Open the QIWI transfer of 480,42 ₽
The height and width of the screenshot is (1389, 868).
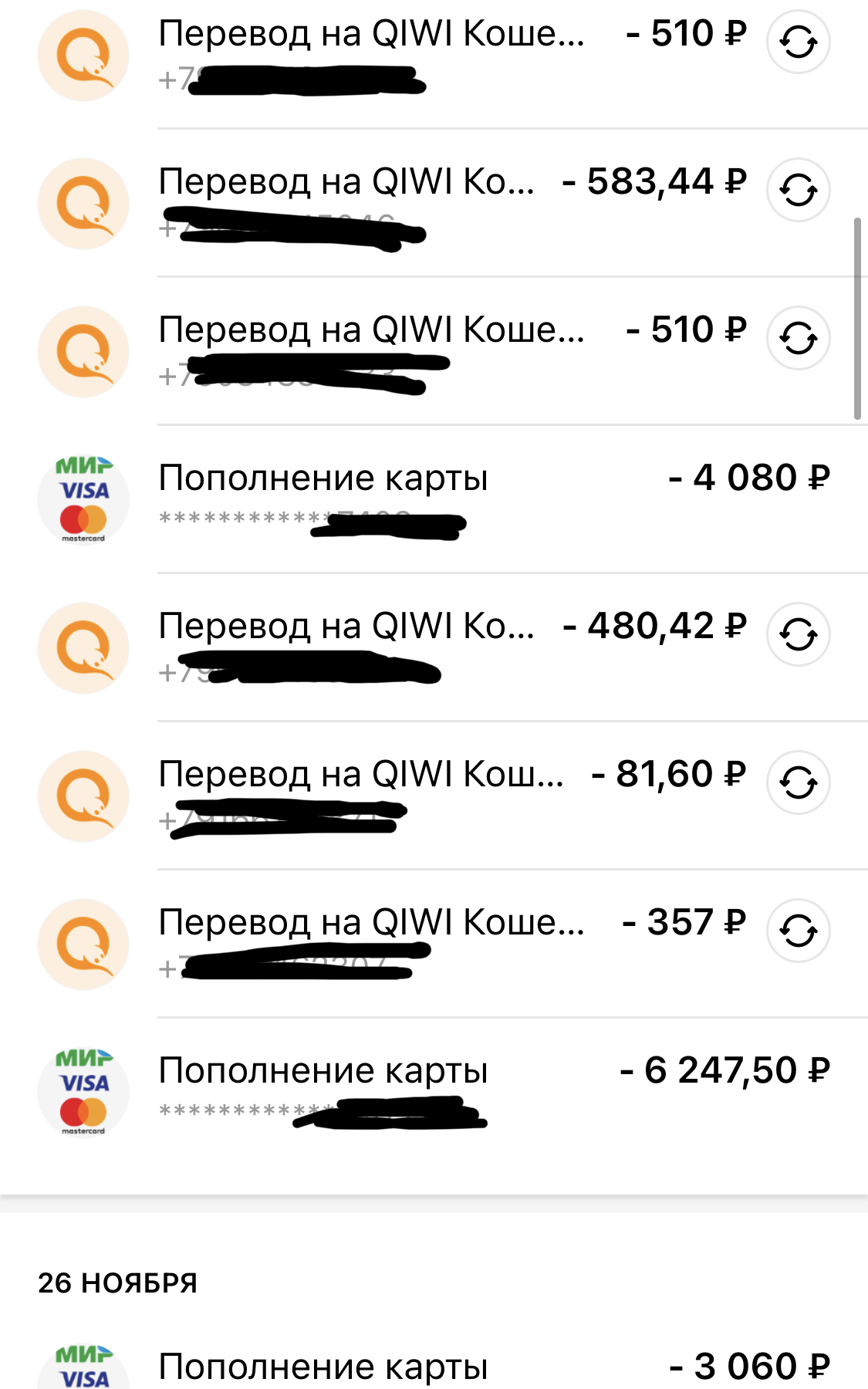(x=347, y=627)
